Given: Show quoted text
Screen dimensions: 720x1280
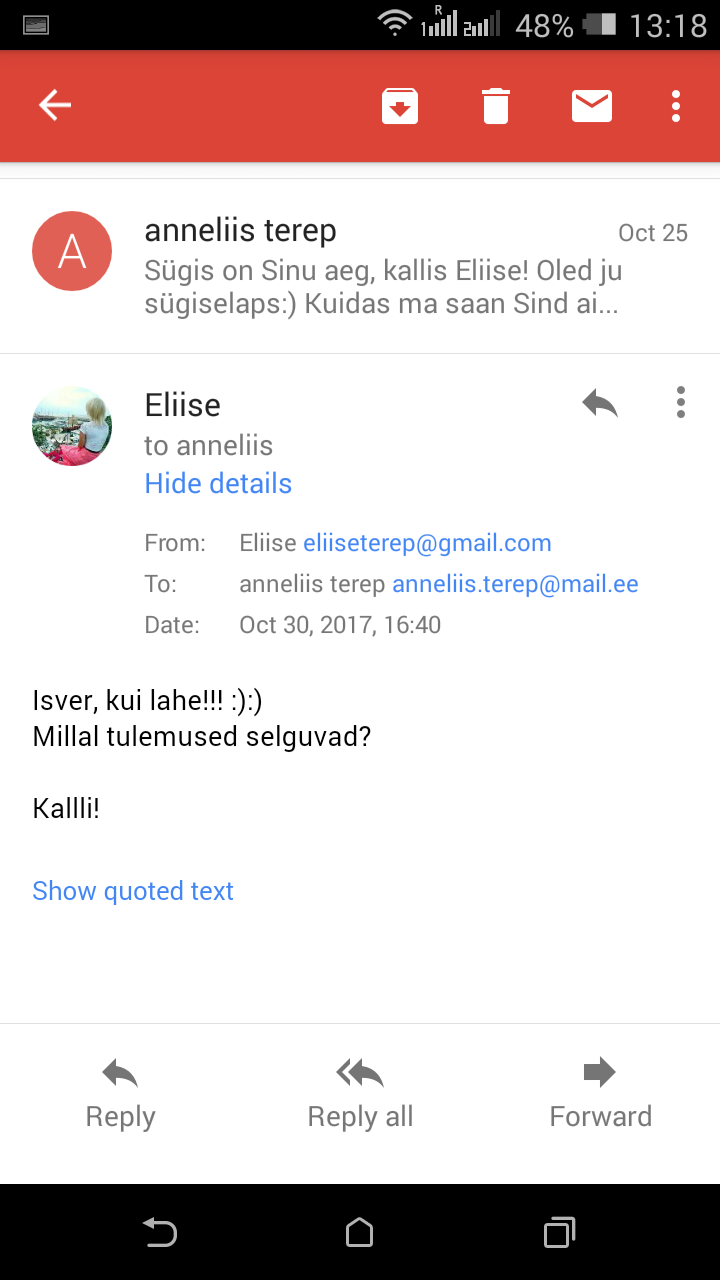Looking at the screenshot, I should (133, 891).
